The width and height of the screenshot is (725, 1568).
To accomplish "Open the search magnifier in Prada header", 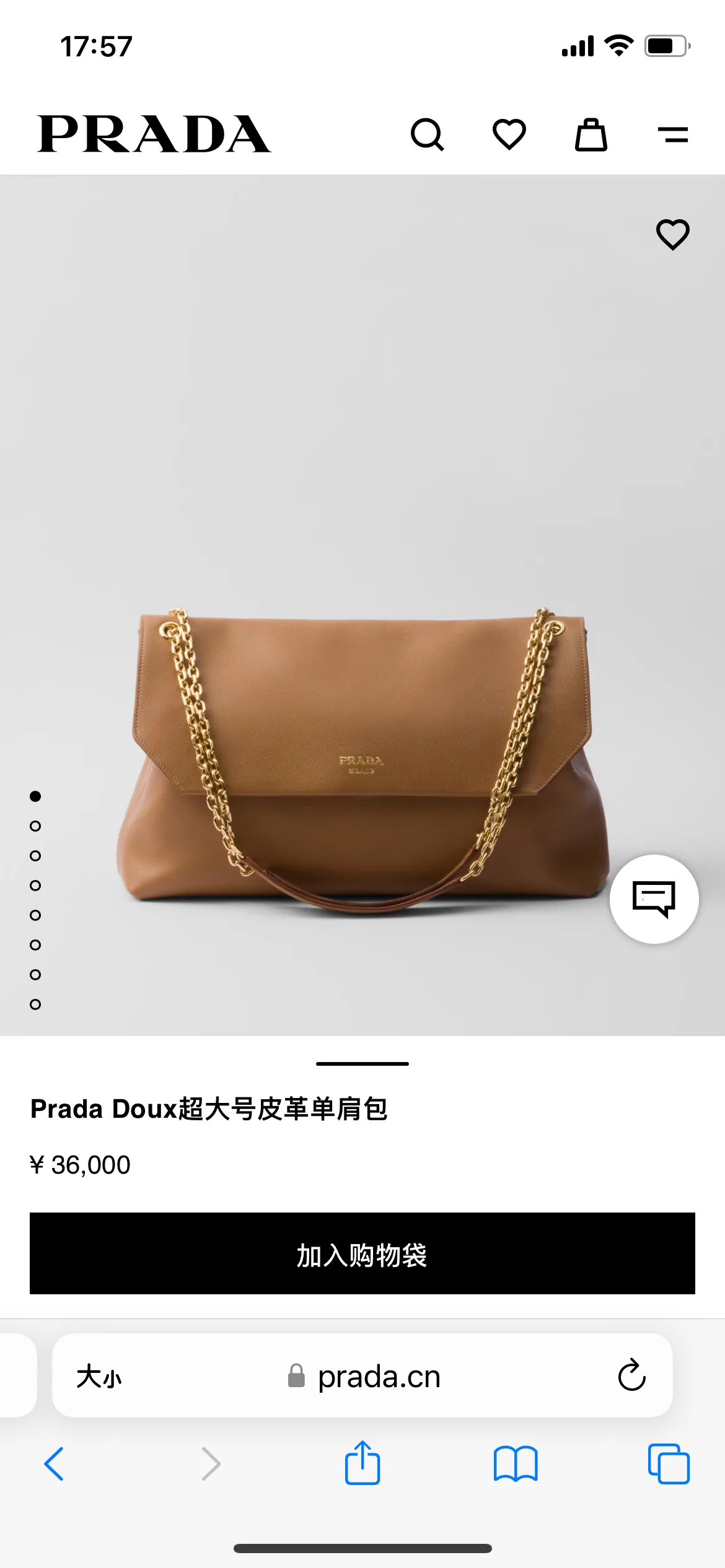I will click(428, 134).
